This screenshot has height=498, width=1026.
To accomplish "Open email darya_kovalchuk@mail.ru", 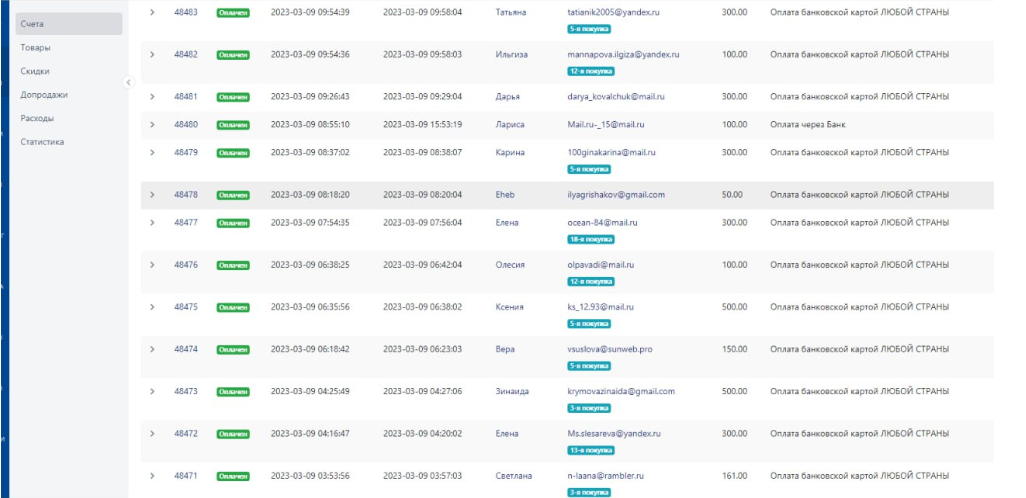I will pyautogui.click(x=615, y=96).
